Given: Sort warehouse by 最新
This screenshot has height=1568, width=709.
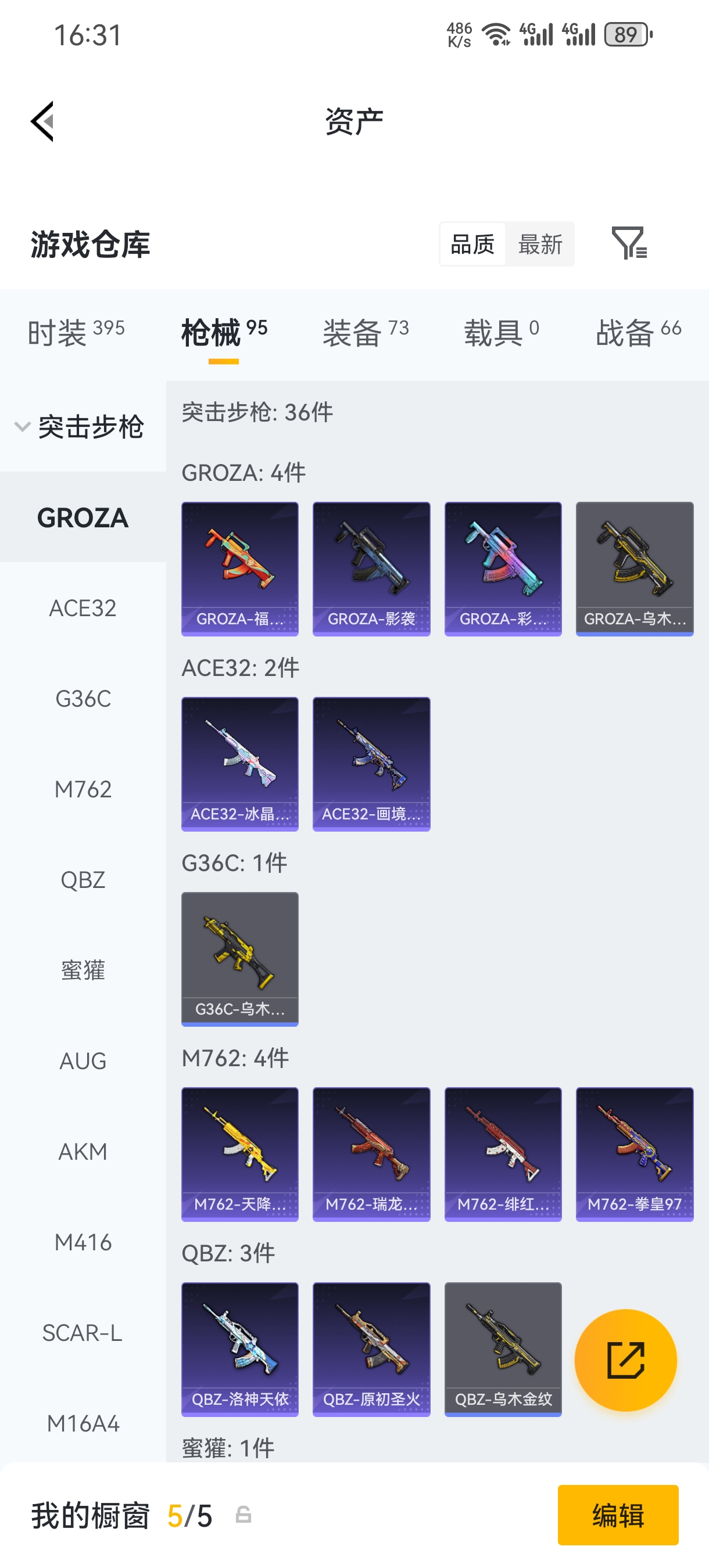Looking at the screenshot, I should 540,244.
